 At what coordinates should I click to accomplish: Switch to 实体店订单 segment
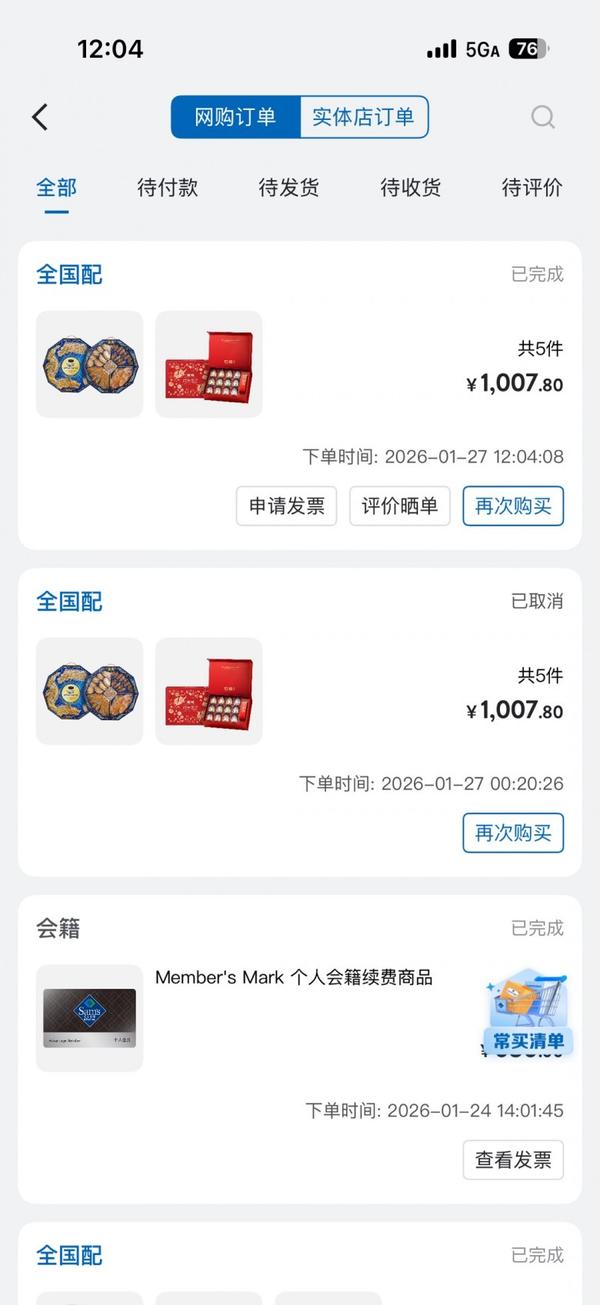363,117
